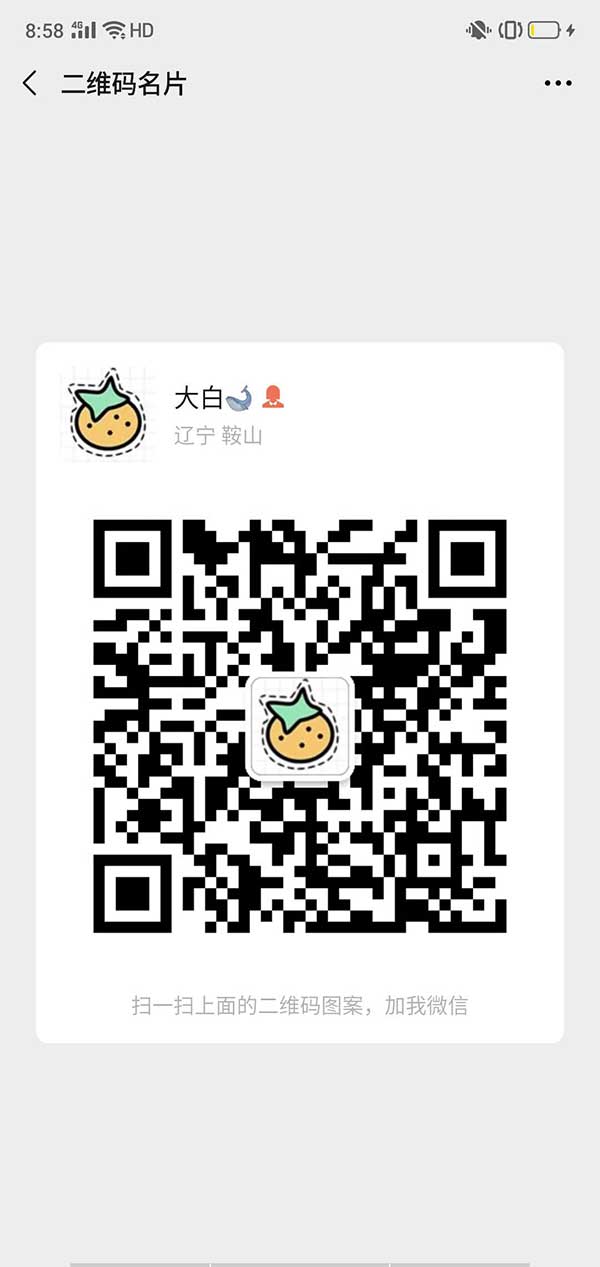Open the three-dot overflow menu
Screen dimensions: 600x1267
(x=558, y=84)
